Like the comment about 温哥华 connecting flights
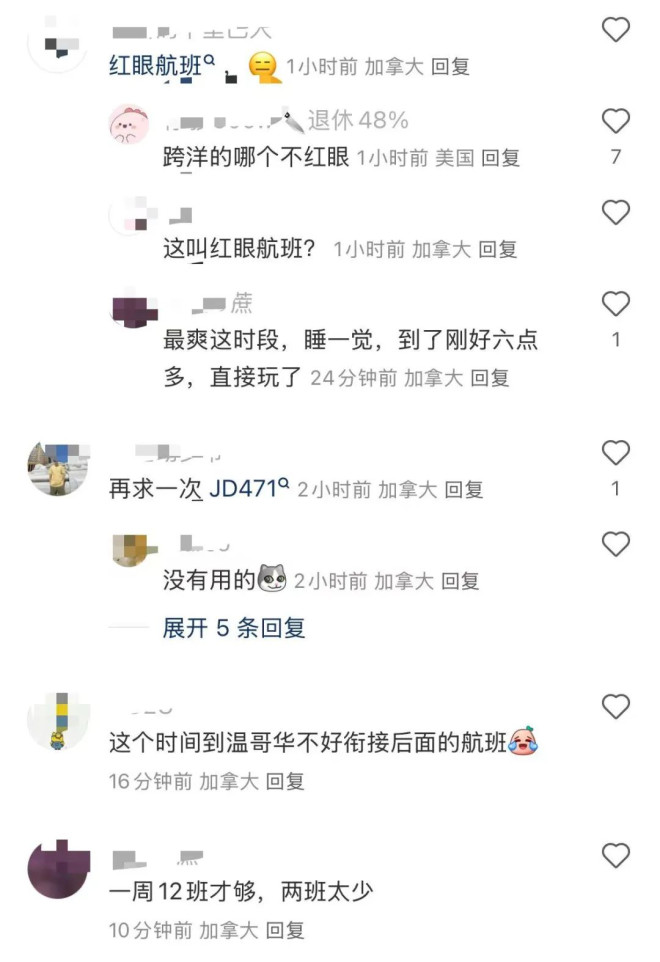 [x=616, y=707]
